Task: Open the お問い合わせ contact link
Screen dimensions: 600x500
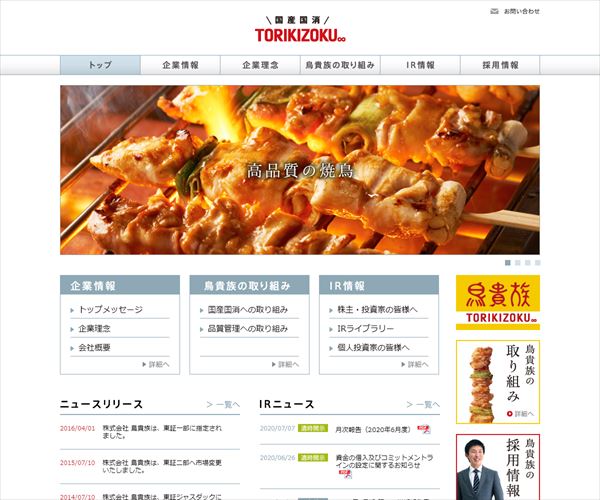Action: pos(520,11)
